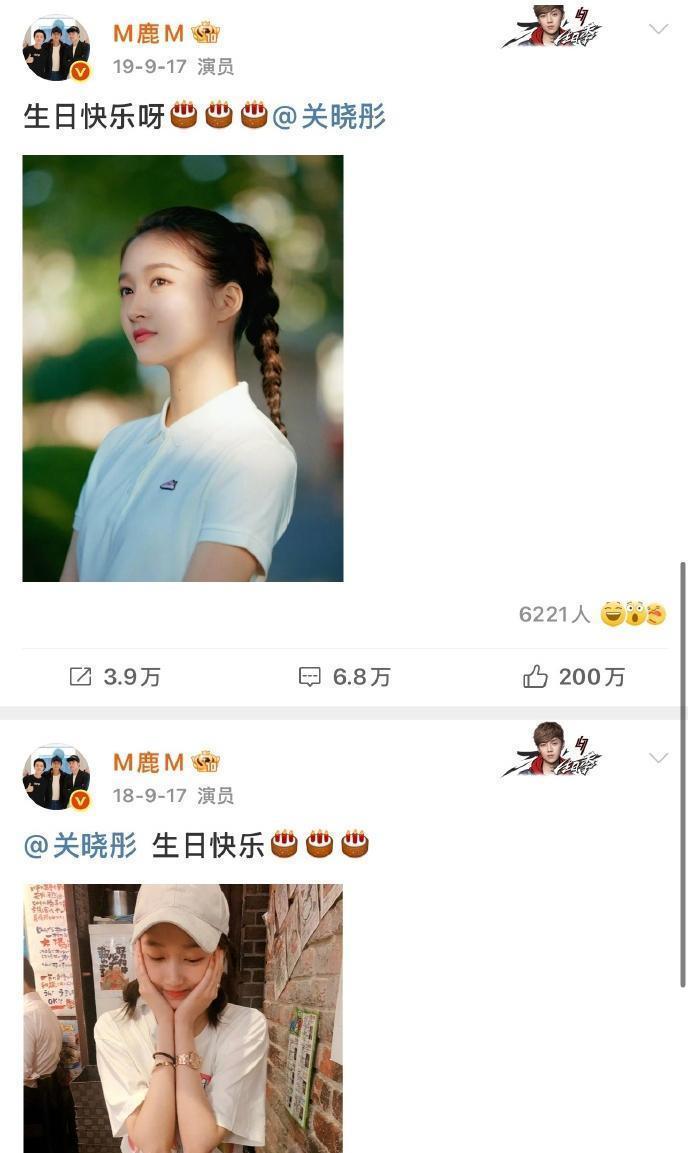Like the post with 200万 likes
The height and width of the screenshot is (1153, 688).
[573, 677]
